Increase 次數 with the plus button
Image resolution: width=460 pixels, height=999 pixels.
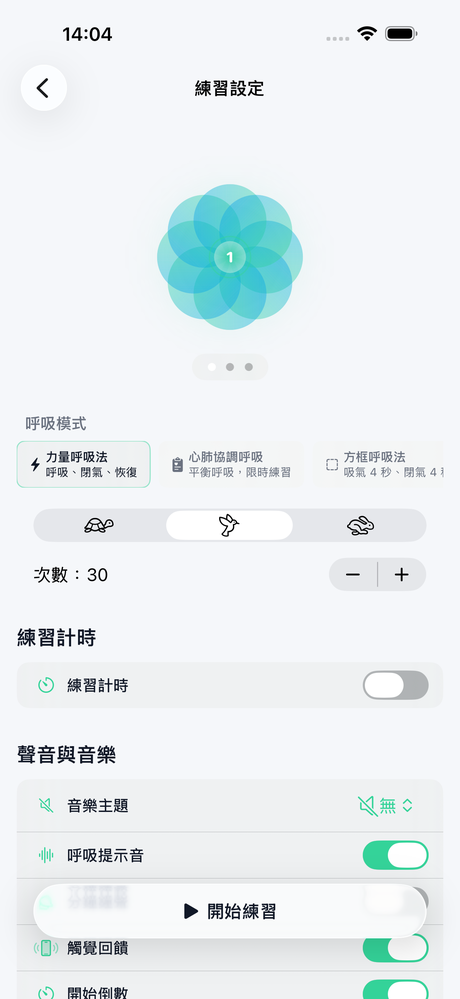401,575
